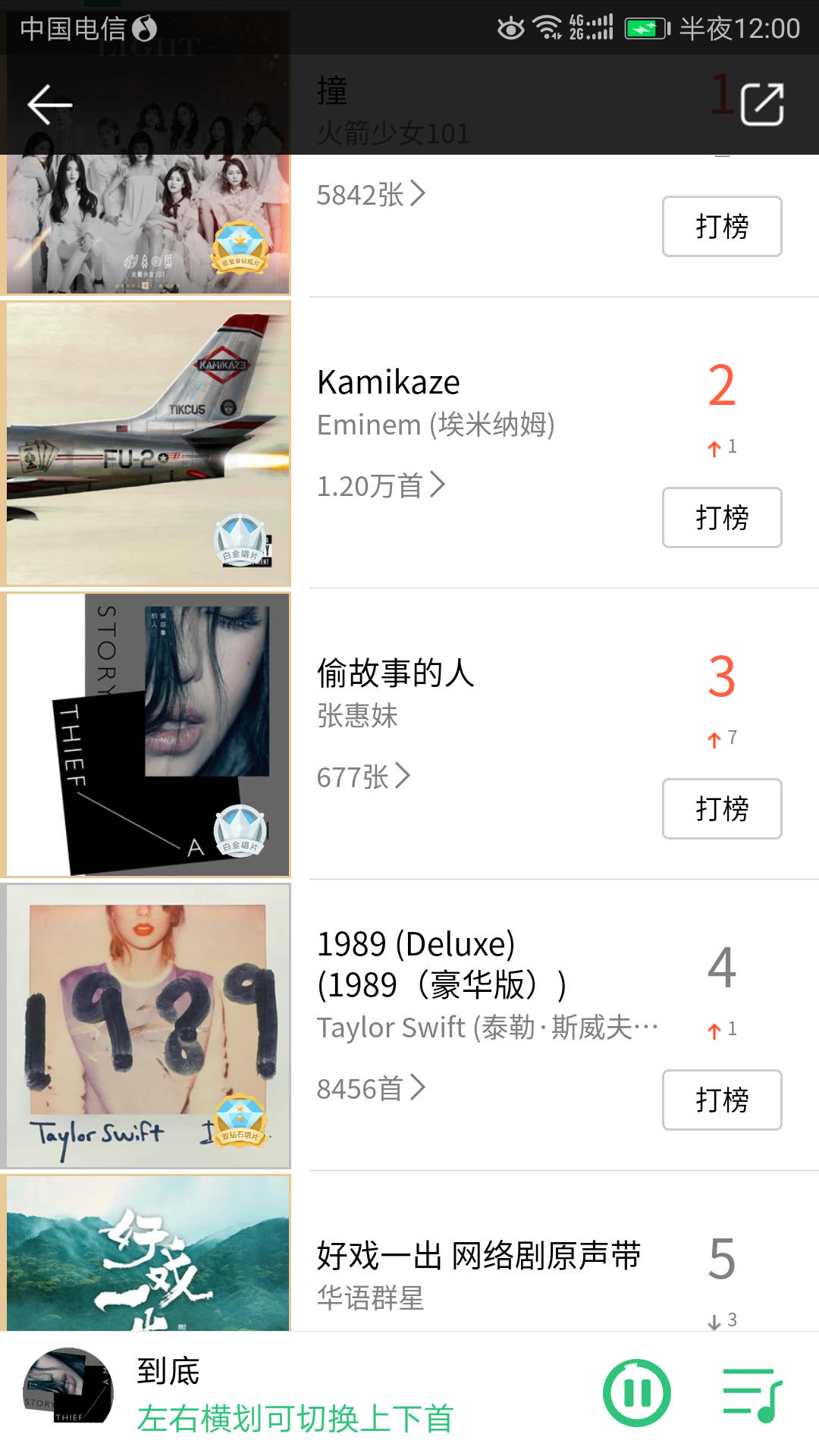Open the 1989 (Deluxe) album cover
The width and height of the screenshot is (819, 1456).
click(x=148, y=1026)
